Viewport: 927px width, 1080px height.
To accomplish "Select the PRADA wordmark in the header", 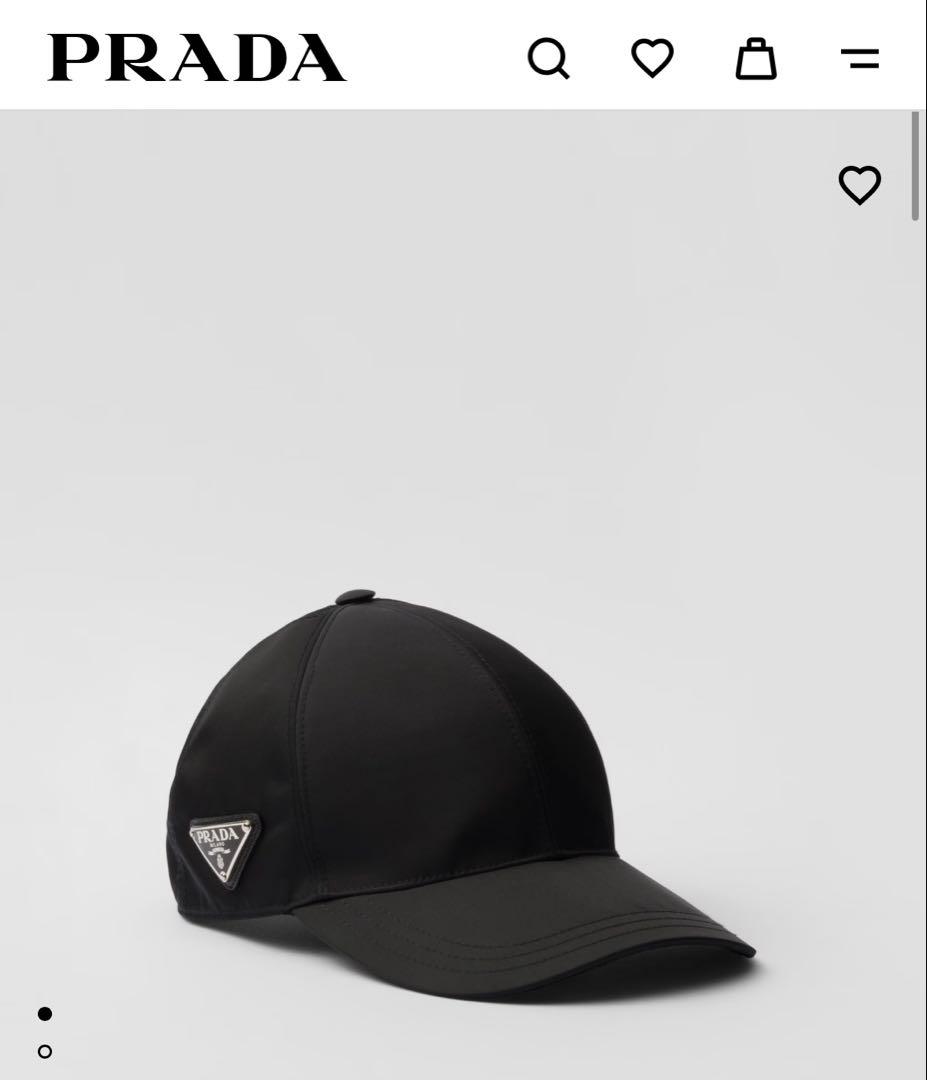I will point(196,56).
